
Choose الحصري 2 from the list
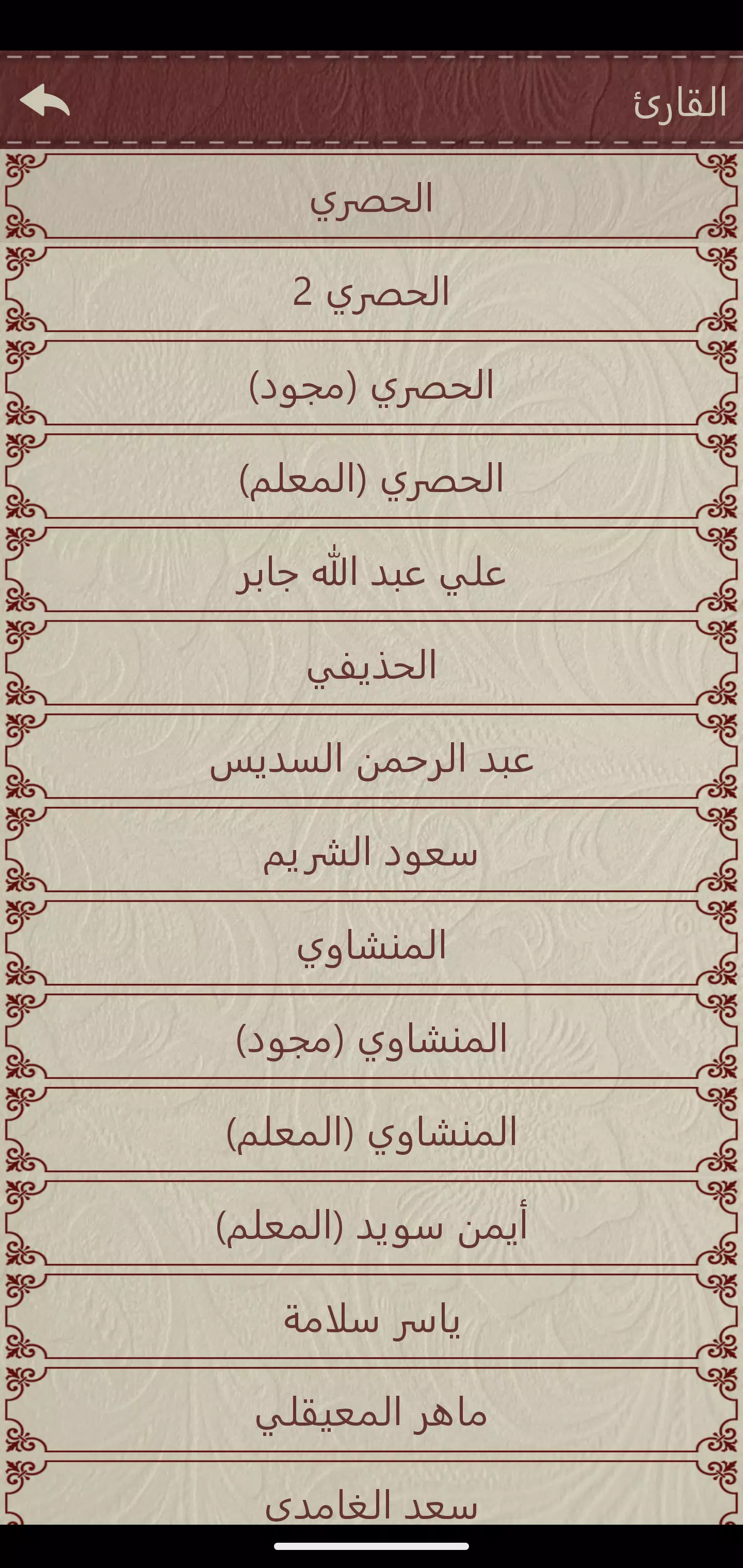pos(372,293)
